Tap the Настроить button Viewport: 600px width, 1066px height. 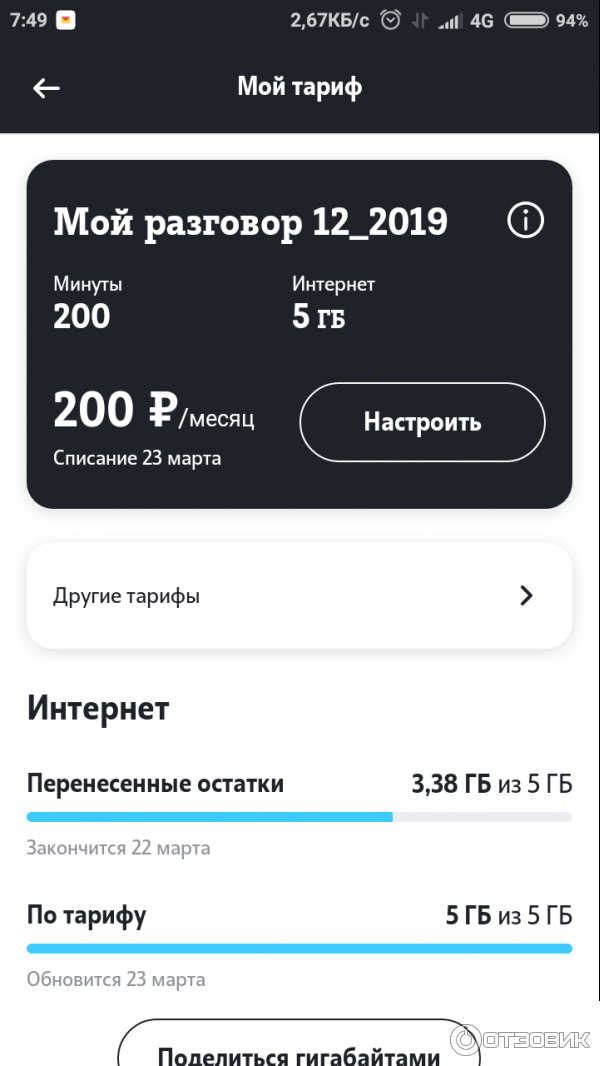422,422
